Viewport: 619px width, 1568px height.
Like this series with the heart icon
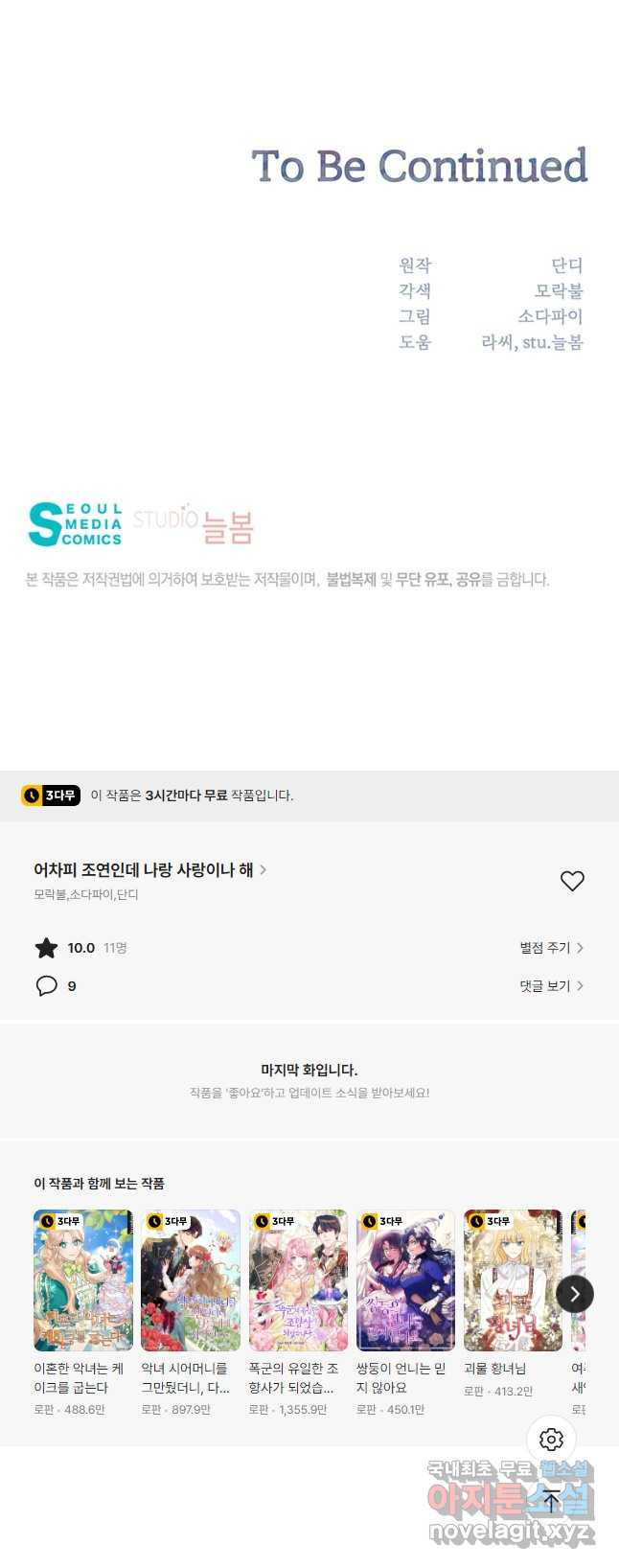pyautogui.click(x=572, y=881)
